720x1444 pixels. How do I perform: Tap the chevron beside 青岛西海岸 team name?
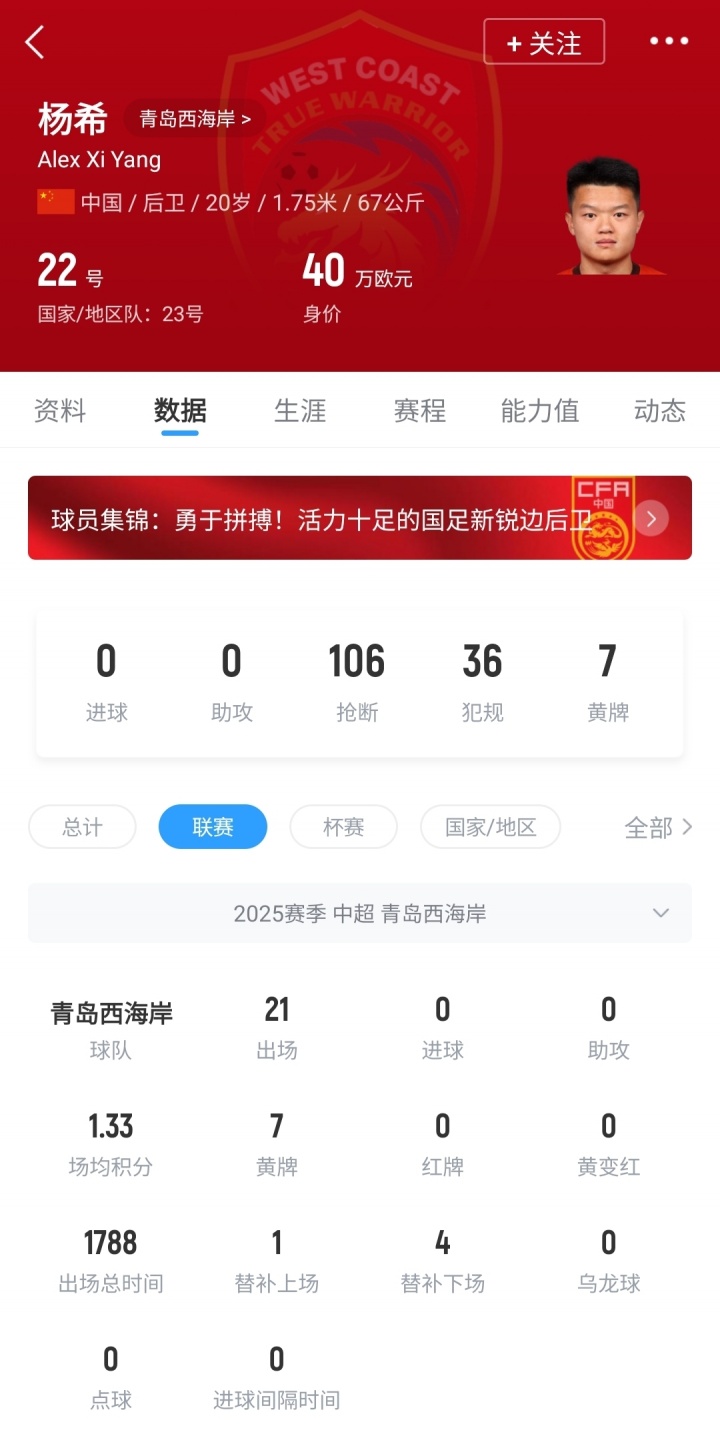pyautogui.click(x=247, y=118)
